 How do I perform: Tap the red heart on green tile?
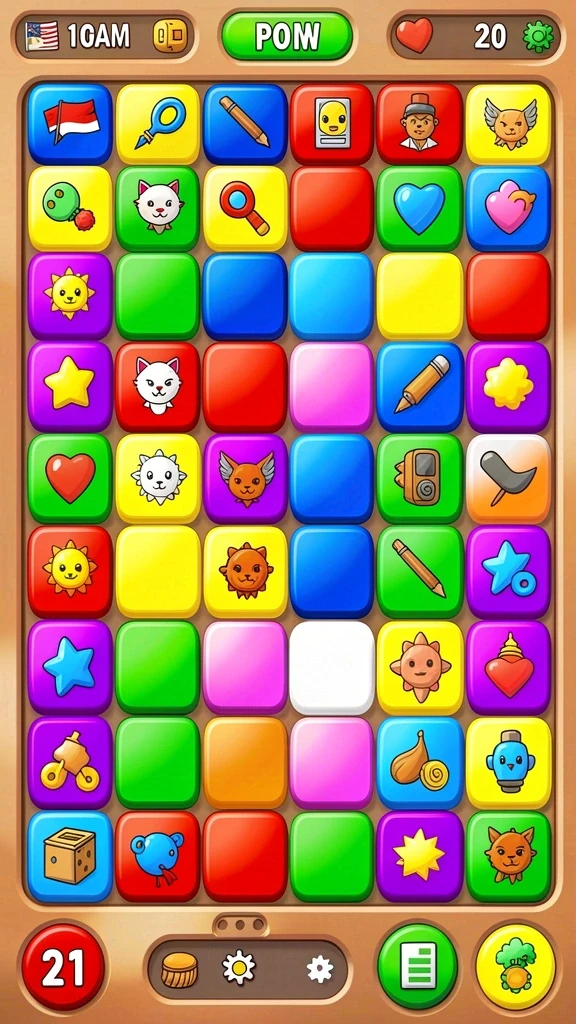pyautogui.click(x=70, y=478)
